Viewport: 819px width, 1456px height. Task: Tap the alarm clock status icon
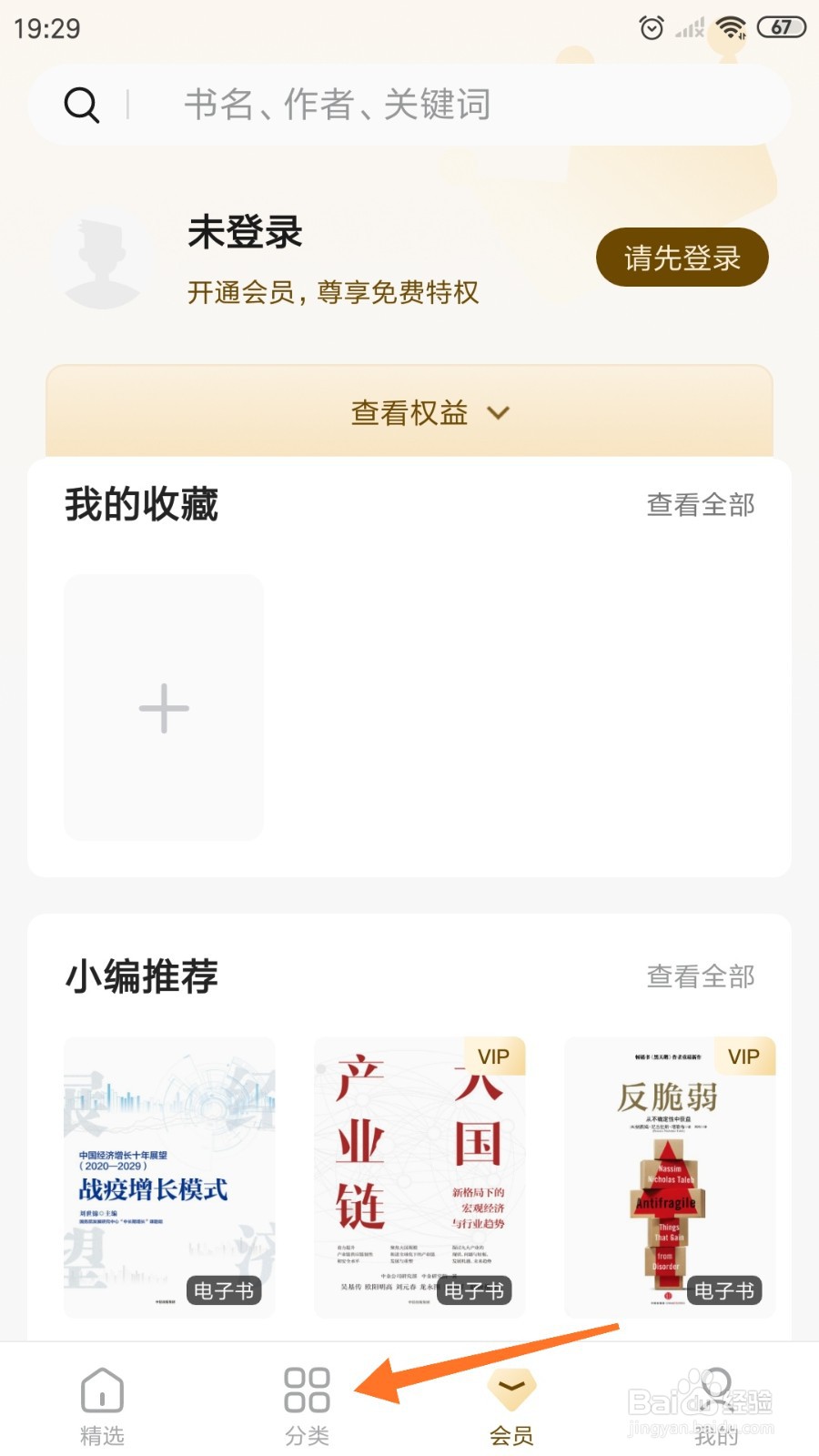tap(652, 28)
